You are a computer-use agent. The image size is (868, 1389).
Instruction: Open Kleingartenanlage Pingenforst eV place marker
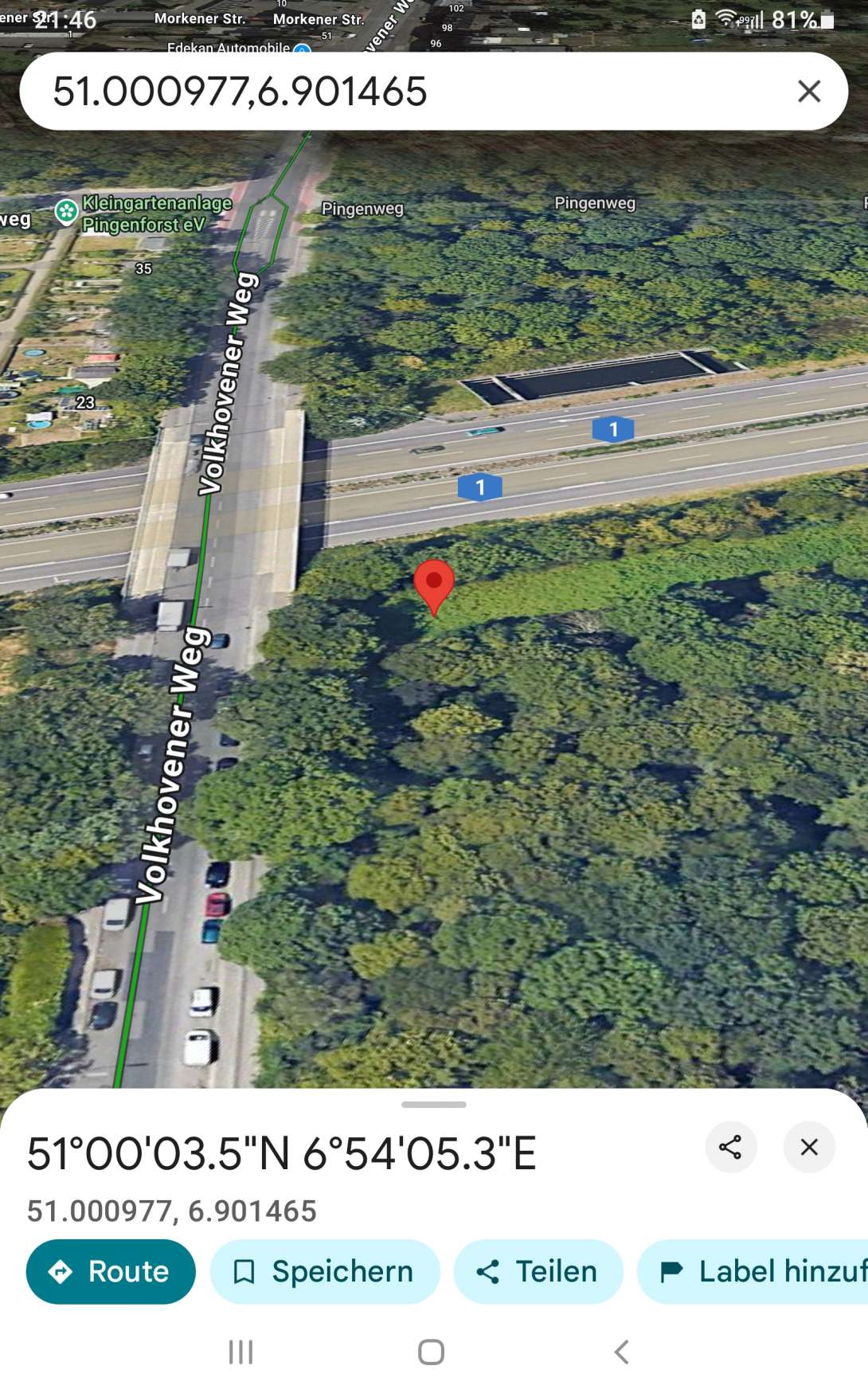pos(67,213)
